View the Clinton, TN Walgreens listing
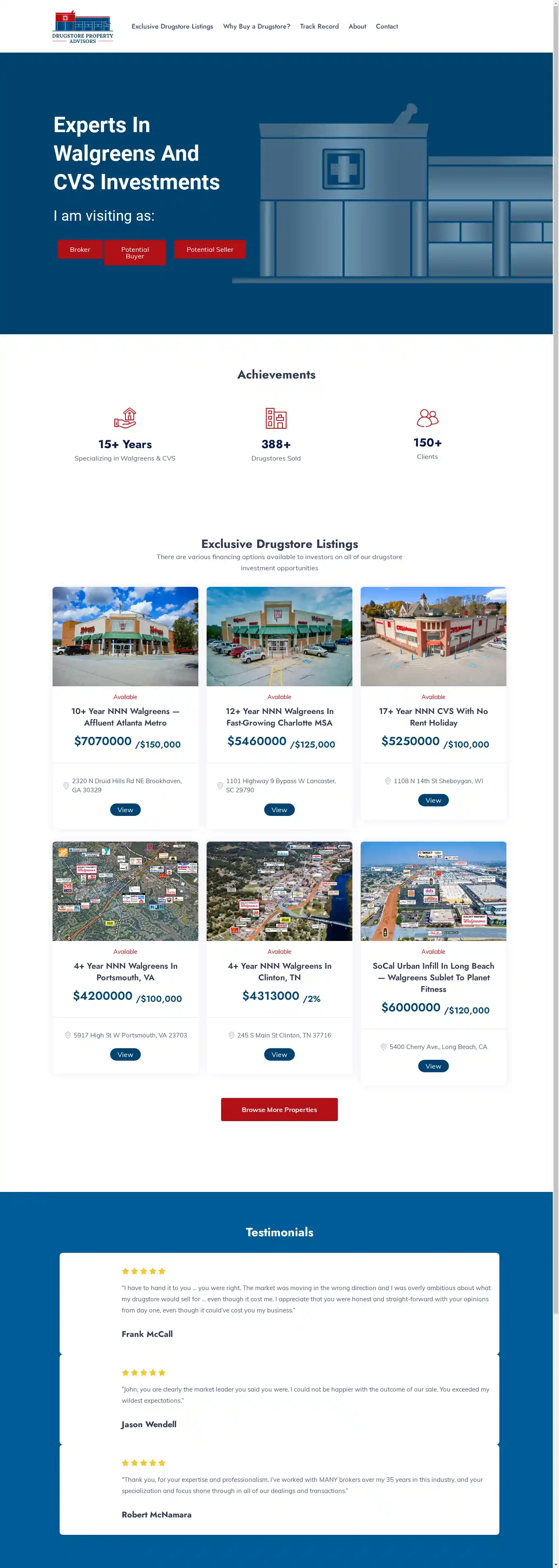This screenshot has height=1568, width=559. click(x=279, y=1054)
